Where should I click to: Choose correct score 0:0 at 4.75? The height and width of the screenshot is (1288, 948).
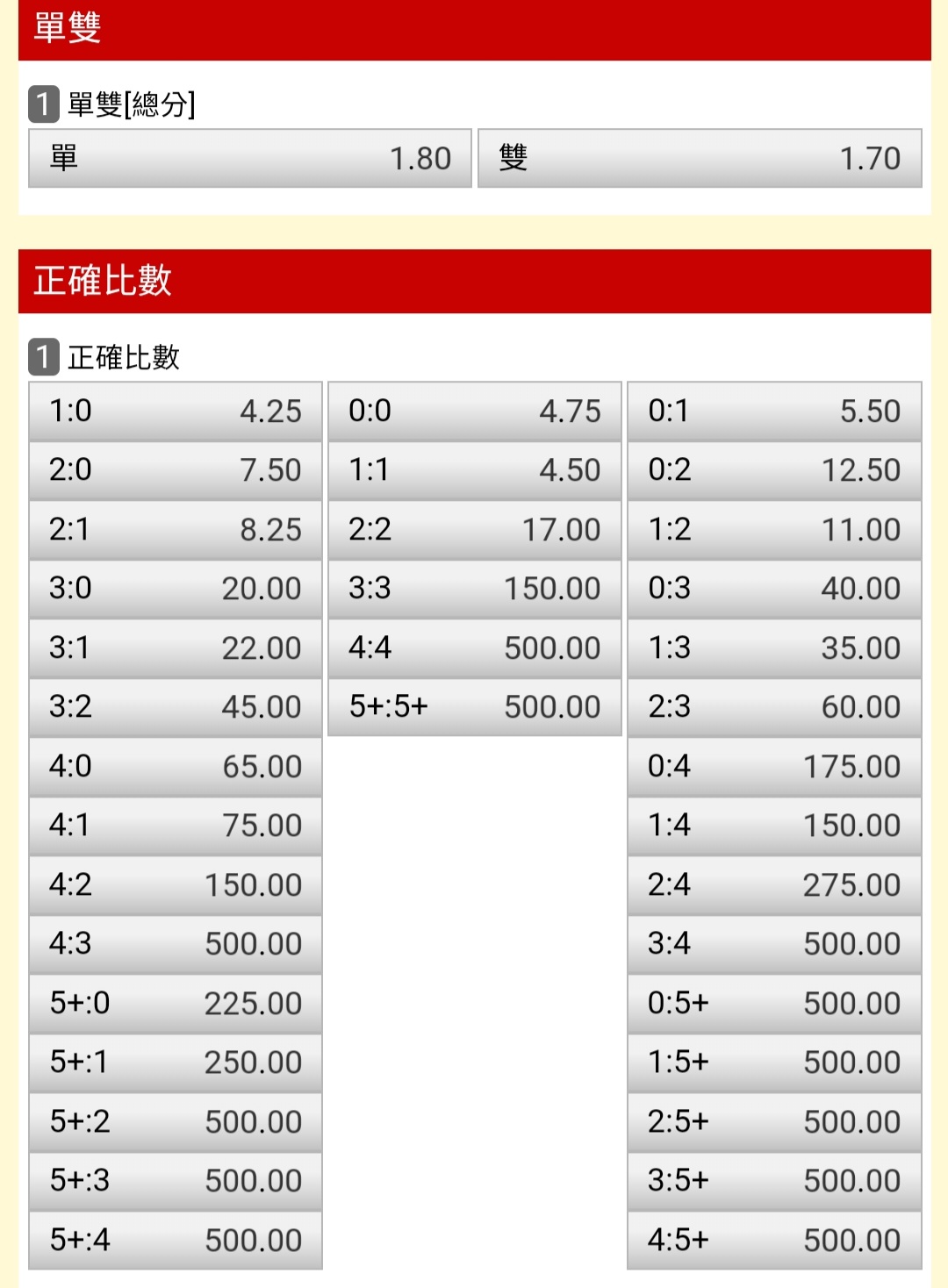(475, 411)
